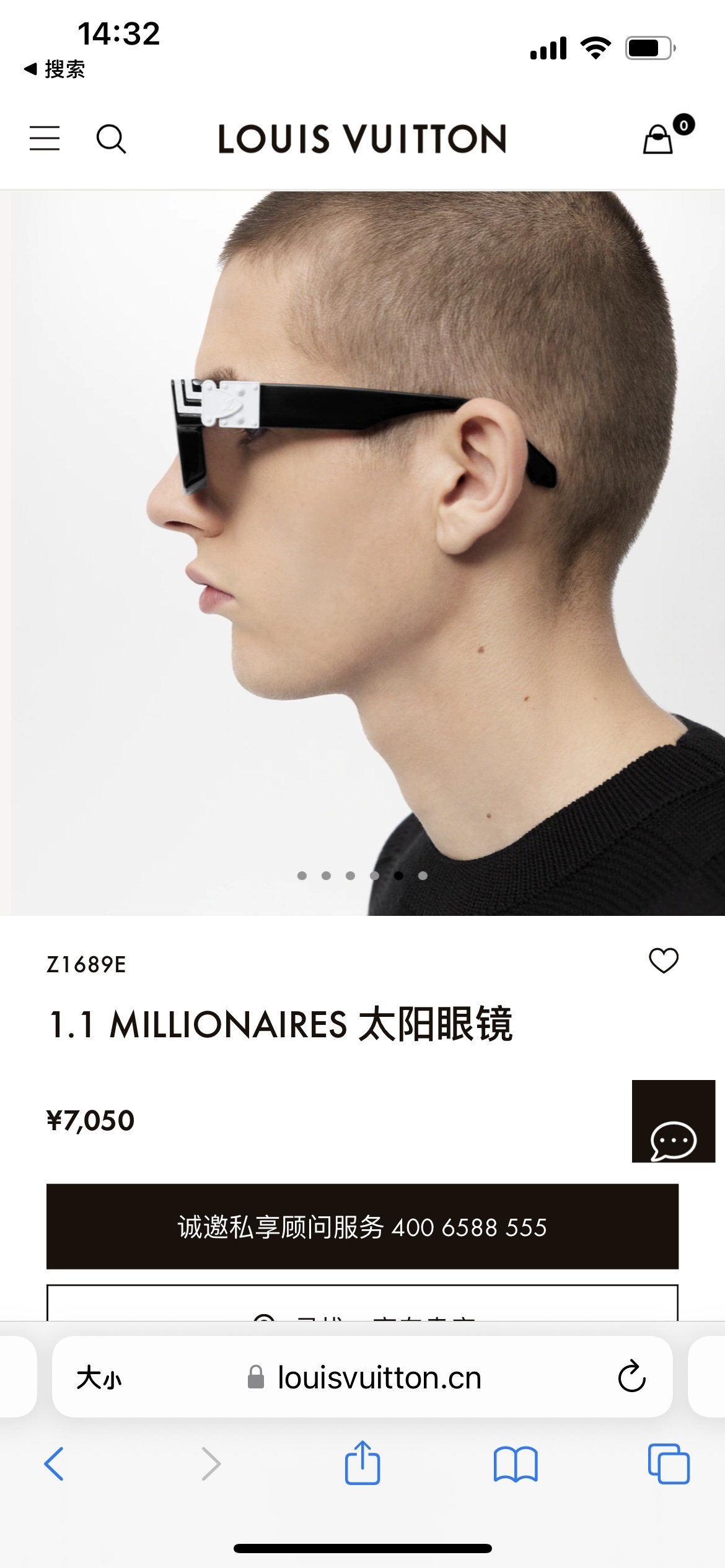
Task: Open Safari bookmarks
Action: click(516, 1464)
